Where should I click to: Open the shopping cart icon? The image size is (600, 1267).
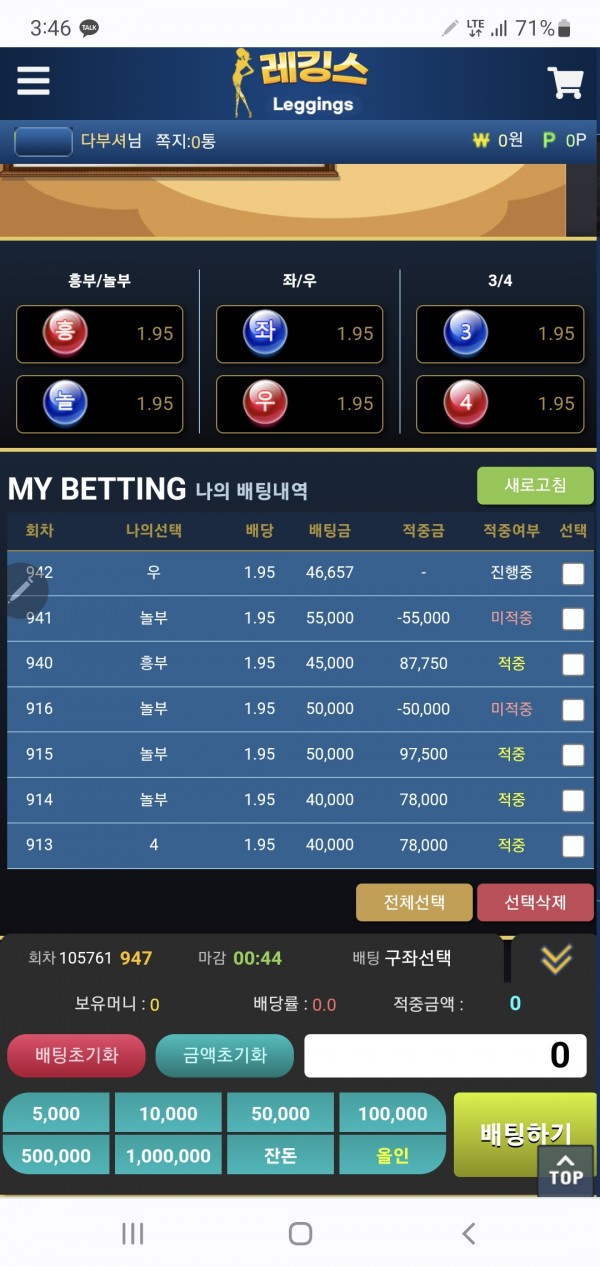coord(565,83)
